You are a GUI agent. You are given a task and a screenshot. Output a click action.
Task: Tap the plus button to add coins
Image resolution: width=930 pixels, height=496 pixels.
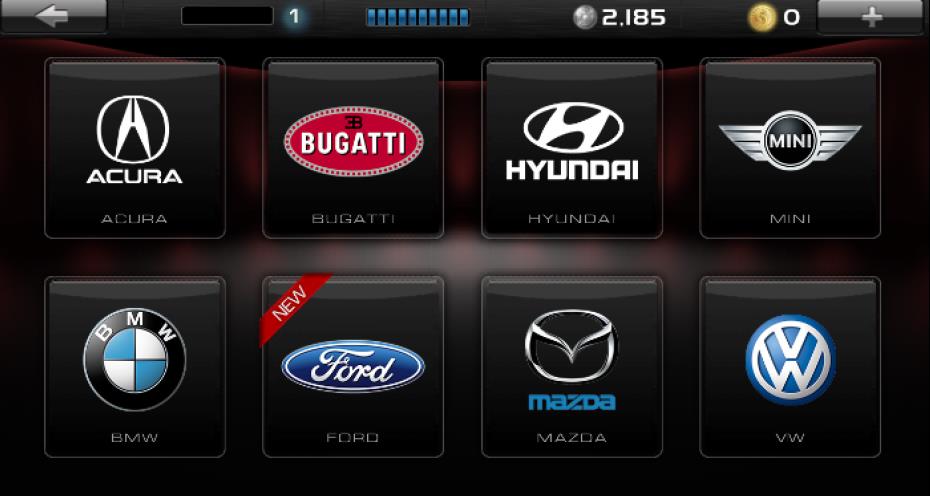tap(871, 16)
